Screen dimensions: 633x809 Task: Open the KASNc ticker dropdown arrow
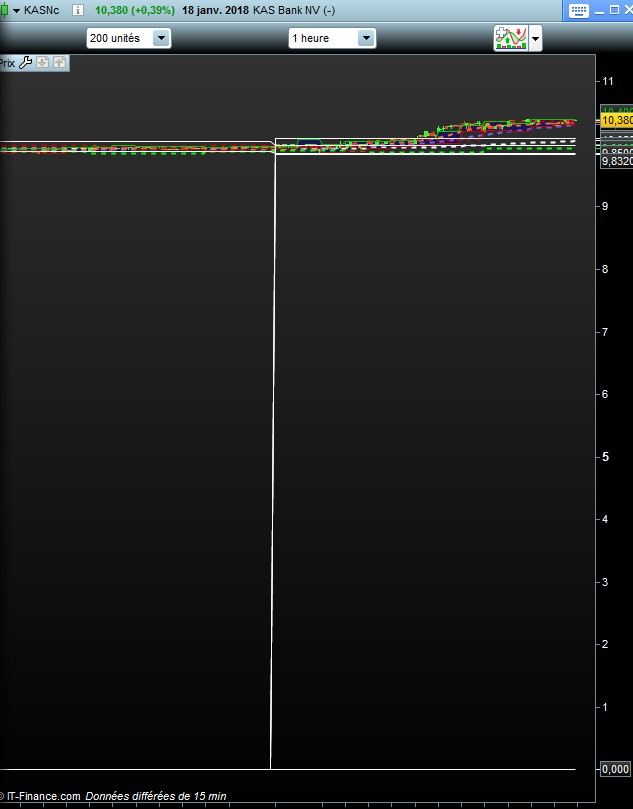tap(16, 10)
